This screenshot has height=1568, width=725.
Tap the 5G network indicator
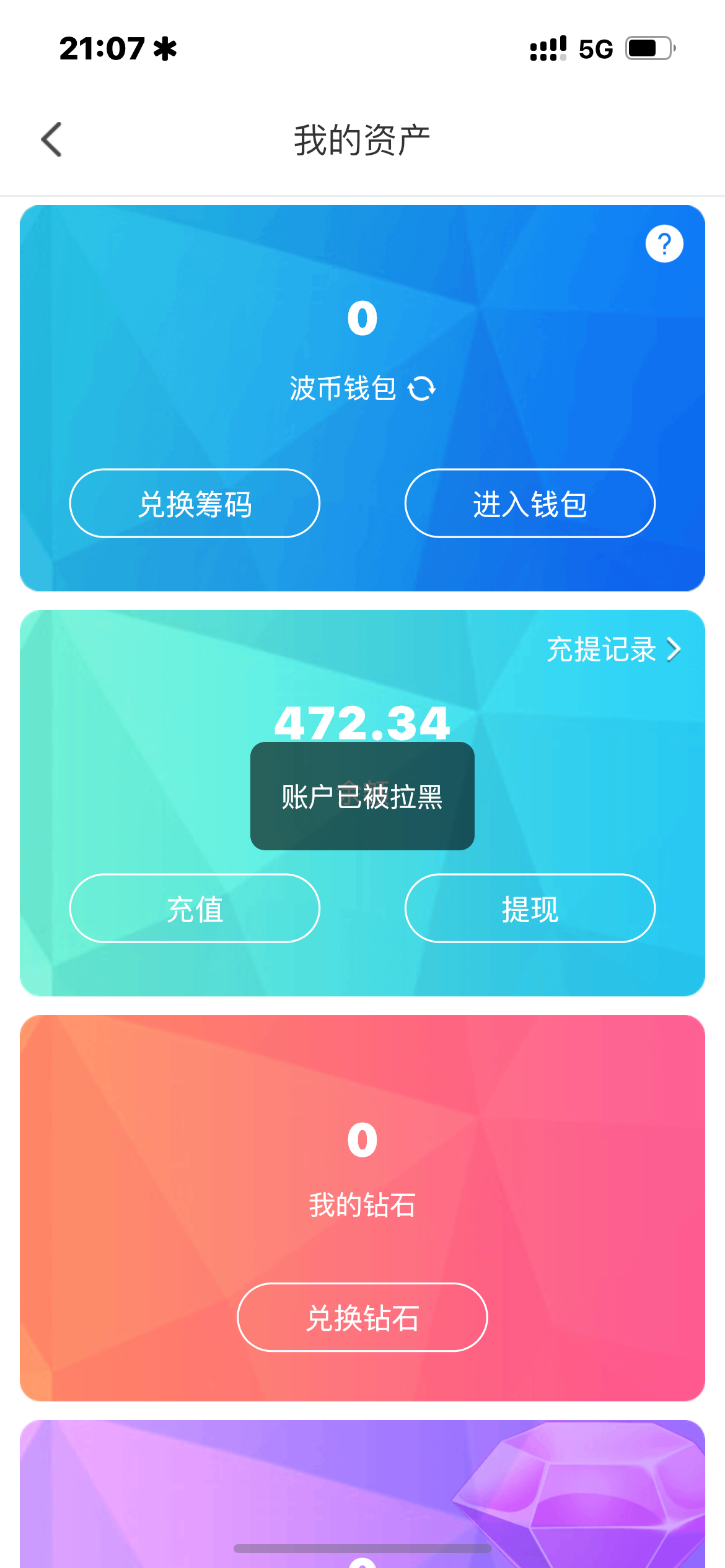pos(594,48)
